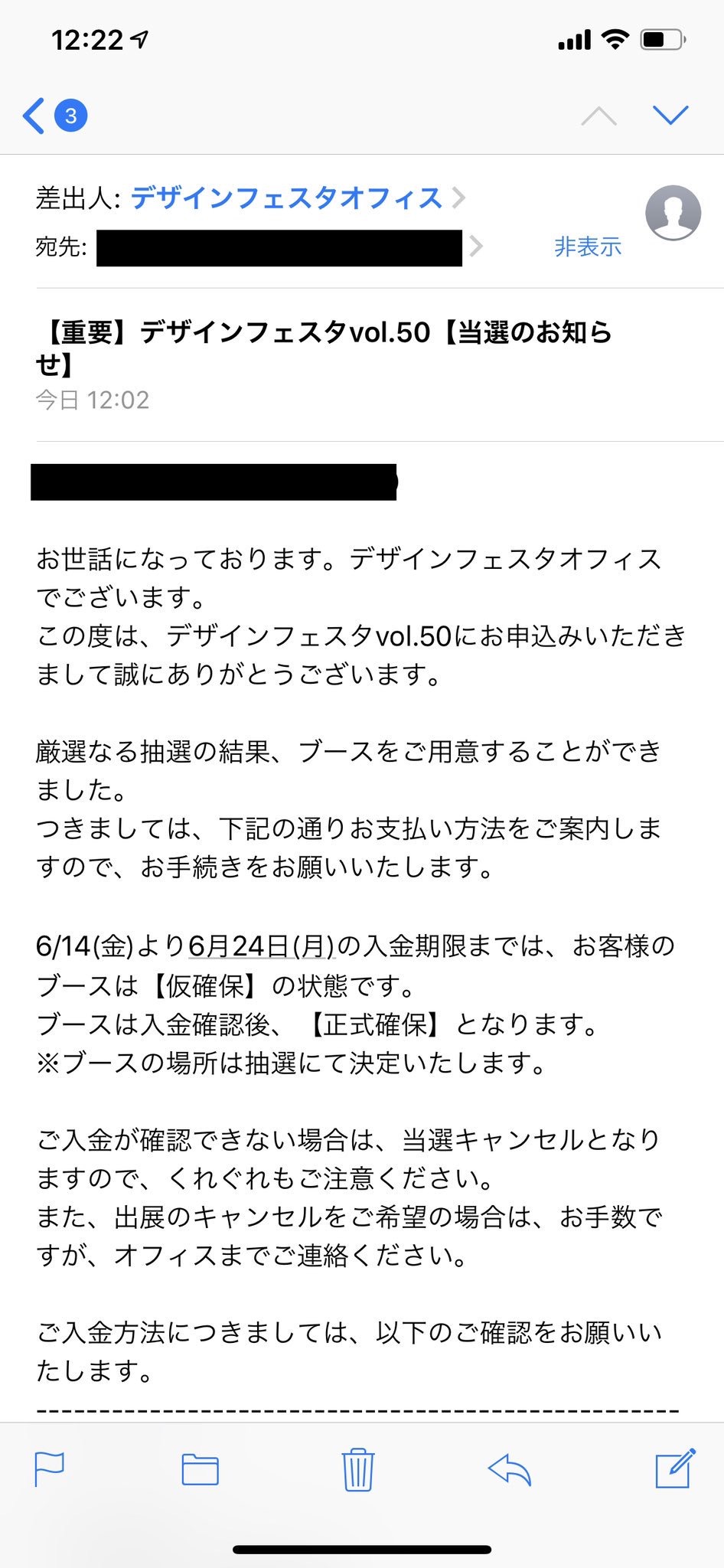
Task: Compose a new email
Action: (x=675, y=1468)
